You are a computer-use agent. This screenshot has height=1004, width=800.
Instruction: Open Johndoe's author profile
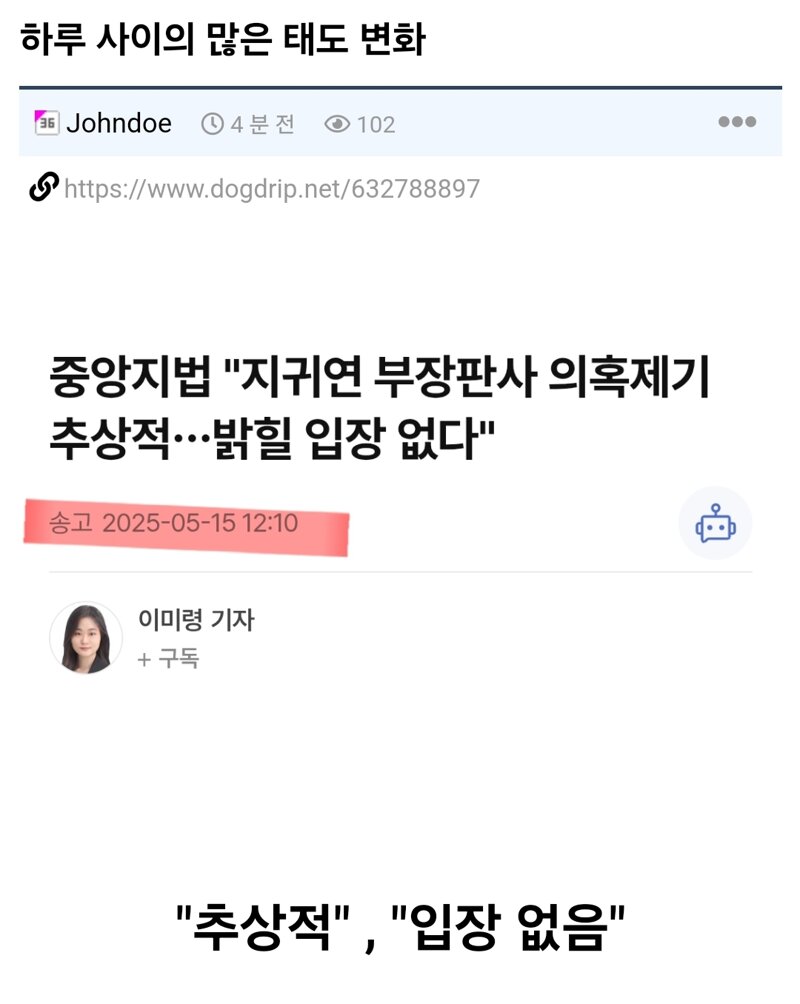[x=118, y=124]
